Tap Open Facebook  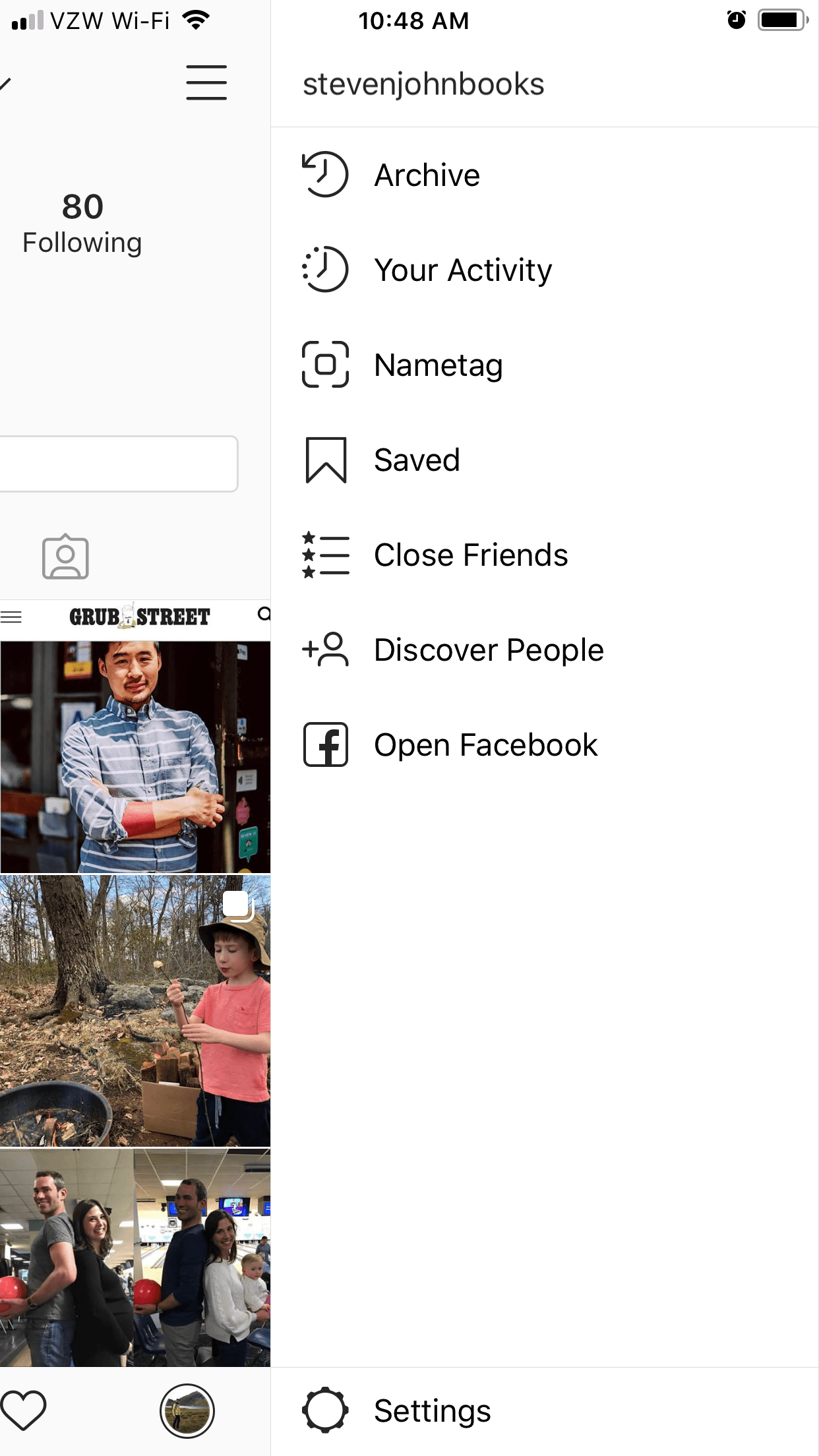[545, 744]
